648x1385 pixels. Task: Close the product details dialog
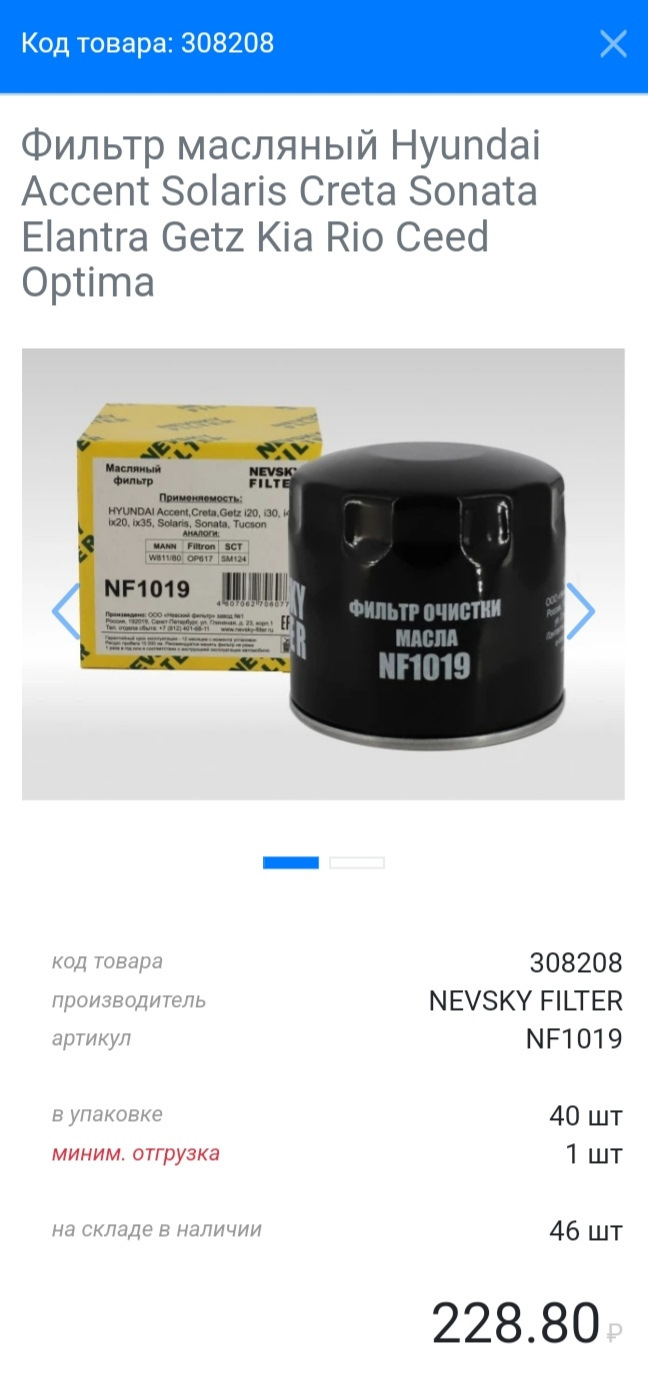[x=613, y=44]
